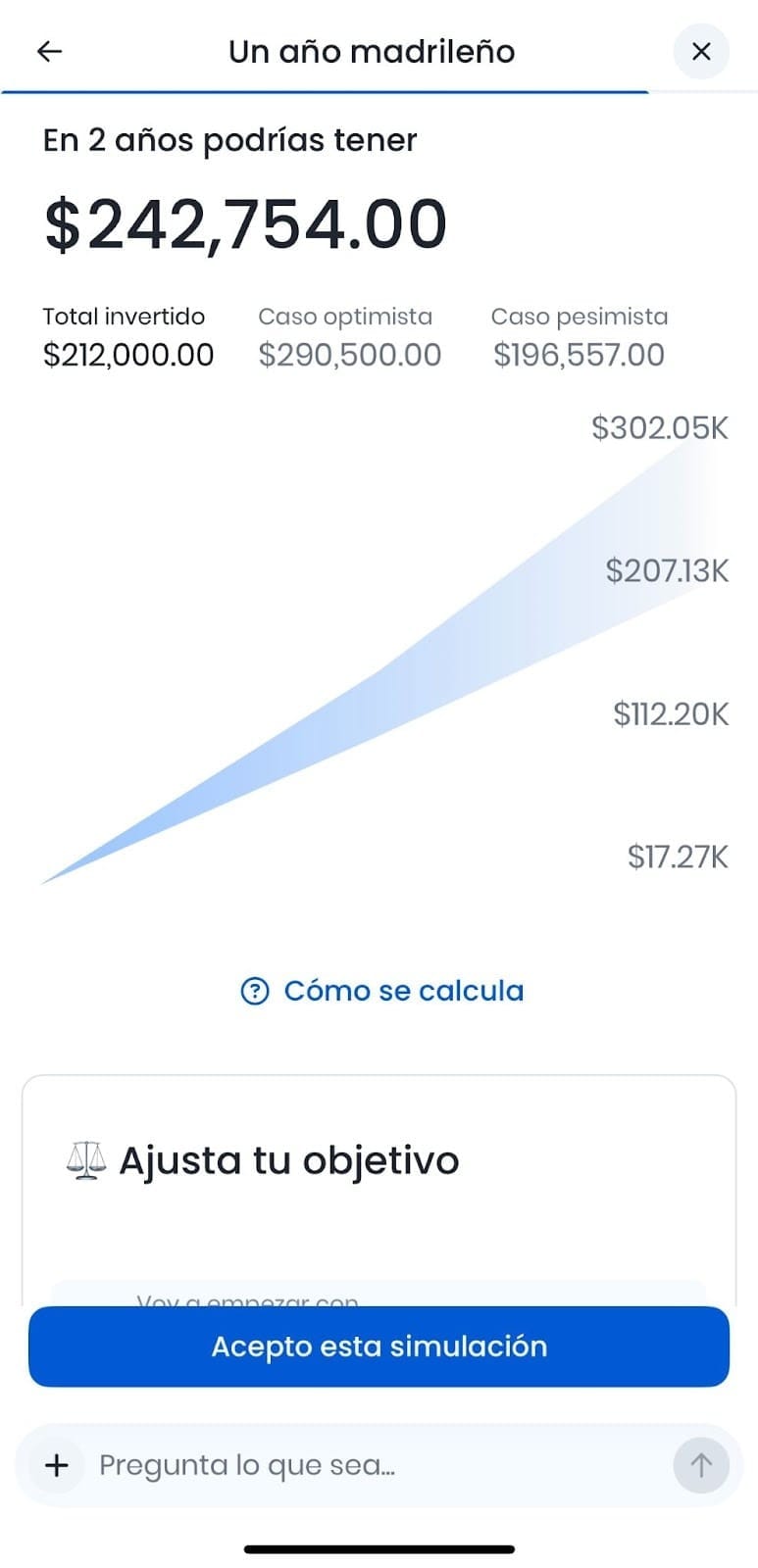758x1568 pixels.
Task: Open the plus attachment button
Action: 57,1465
